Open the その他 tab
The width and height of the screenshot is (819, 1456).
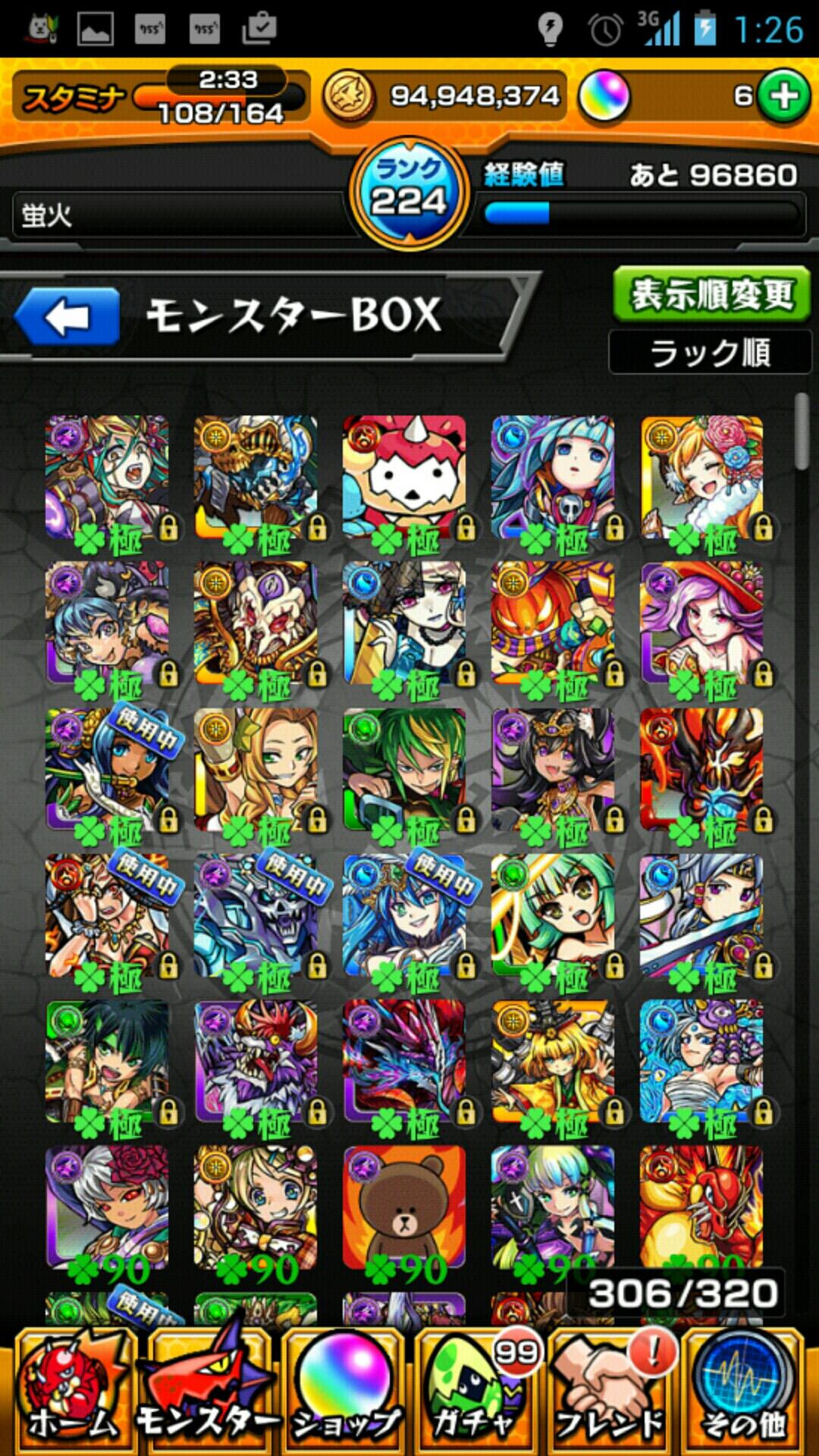pyautogui.click(x=744, y=1394)
